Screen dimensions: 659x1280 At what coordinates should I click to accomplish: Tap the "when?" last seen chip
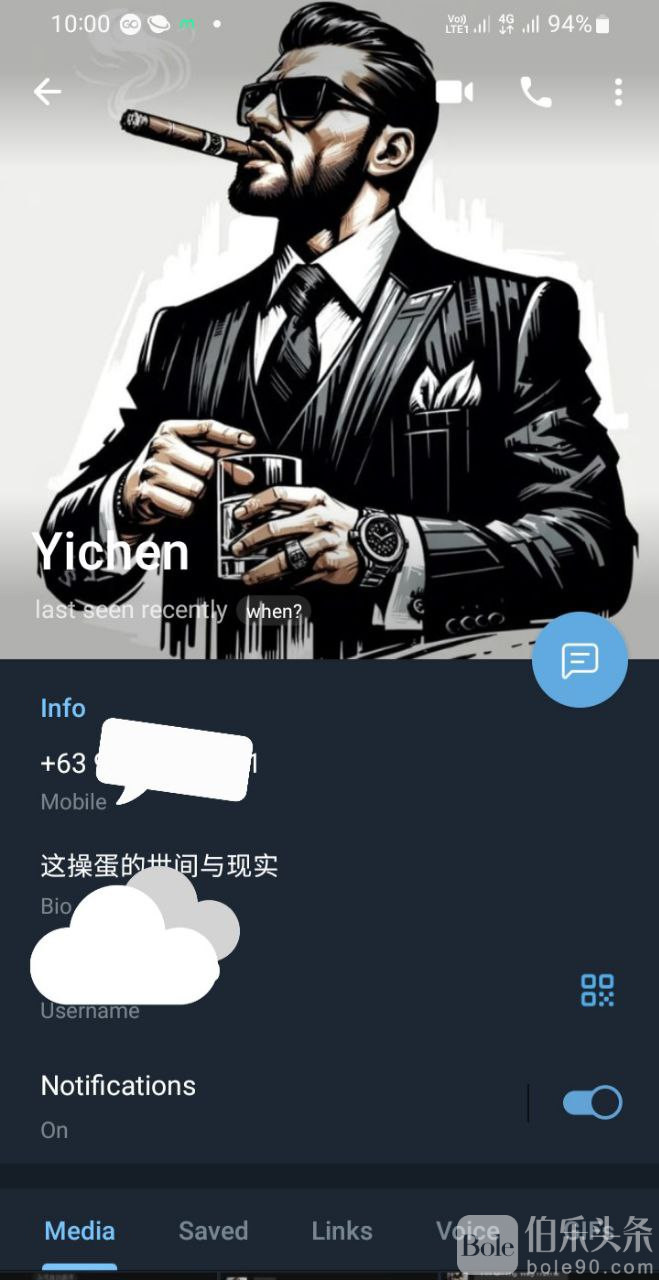coord(273,611)
